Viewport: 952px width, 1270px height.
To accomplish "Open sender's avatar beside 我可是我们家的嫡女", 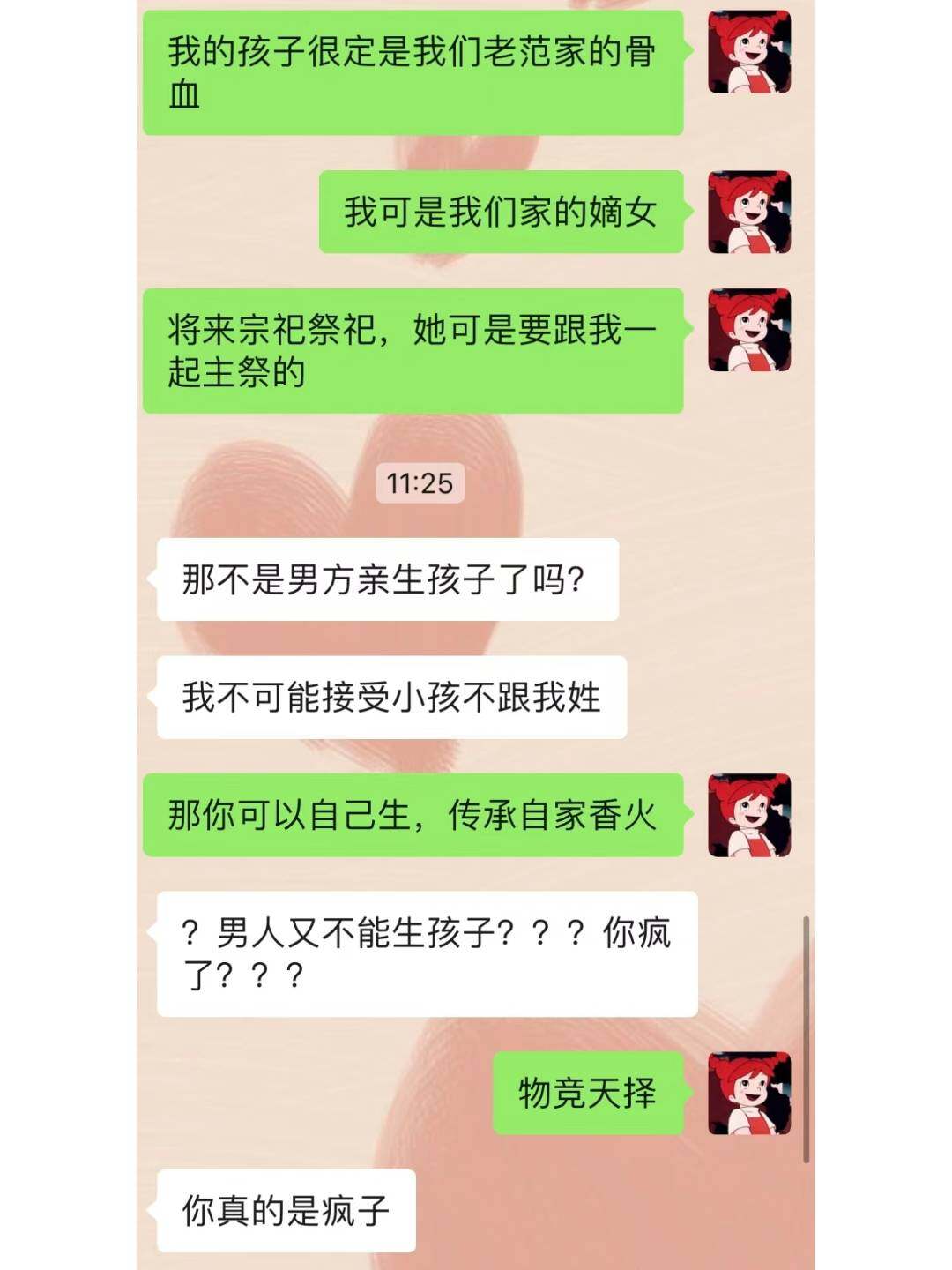I will pyautogui.click(x=749, y=213).
